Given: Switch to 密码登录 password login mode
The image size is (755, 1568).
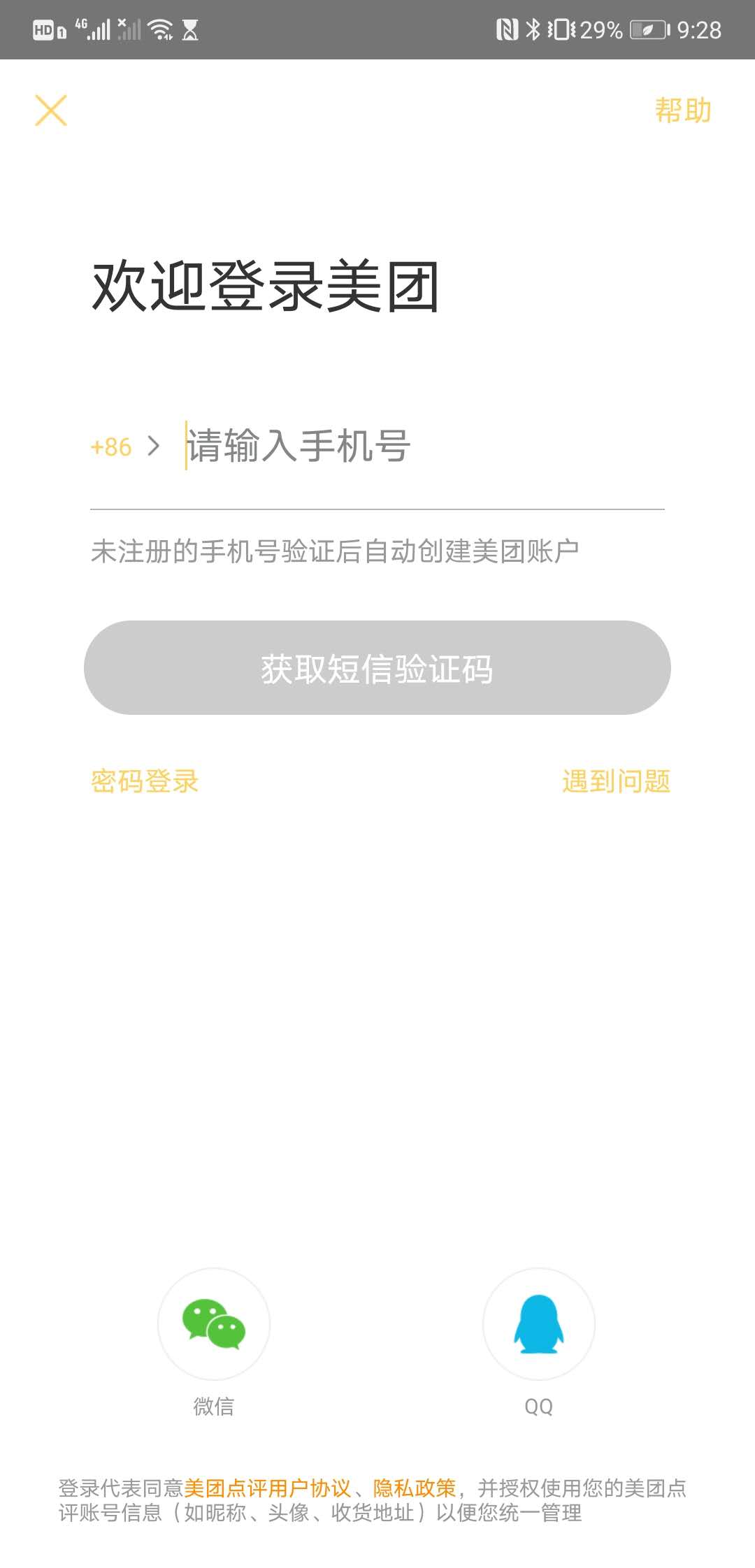Looking at the screenshot, I should point(143,781).
